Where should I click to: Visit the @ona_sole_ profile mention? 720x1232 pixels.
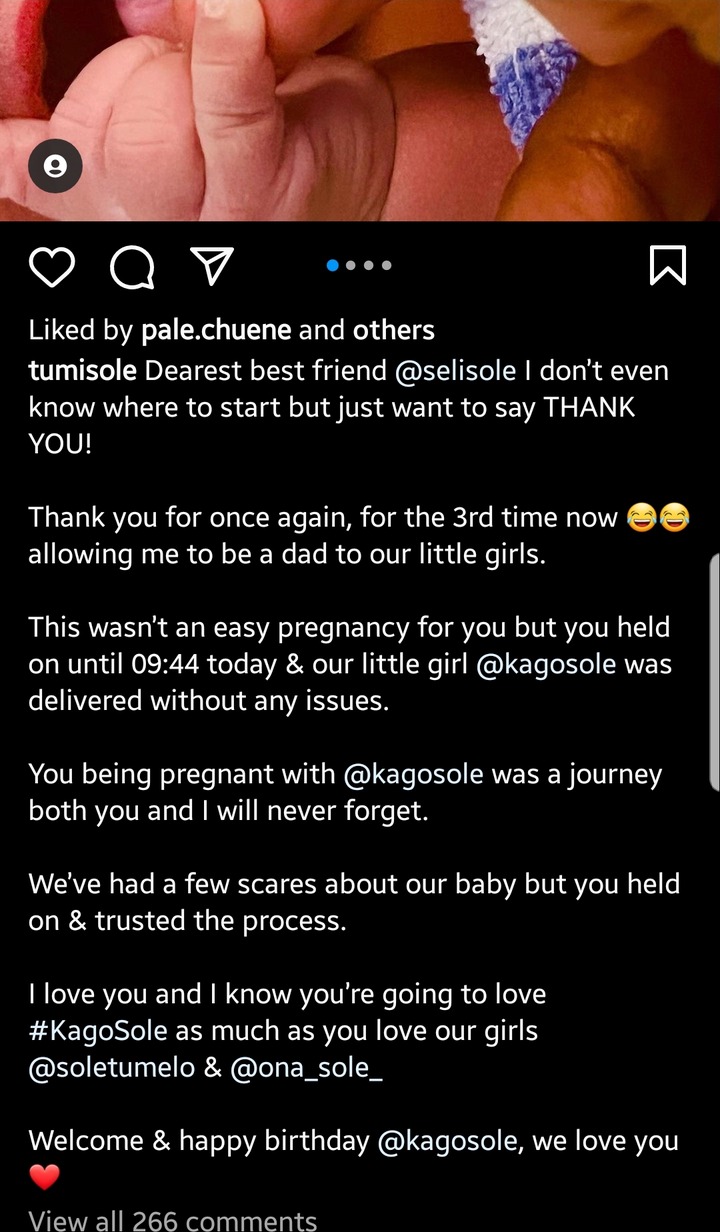[x=307, y=1069]
